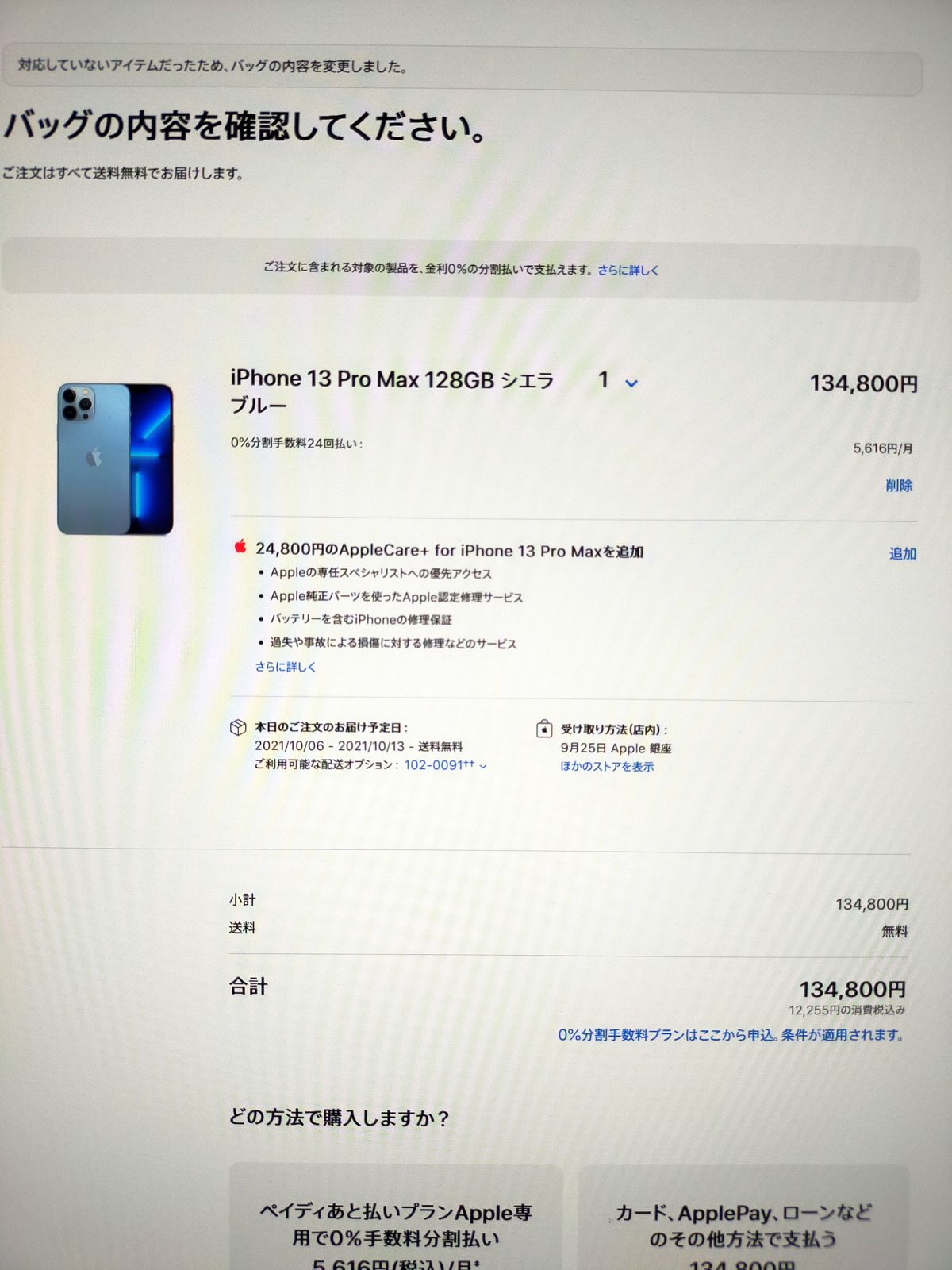Open the さらに詳しく link in the 0% installment banner

[628, 270]
